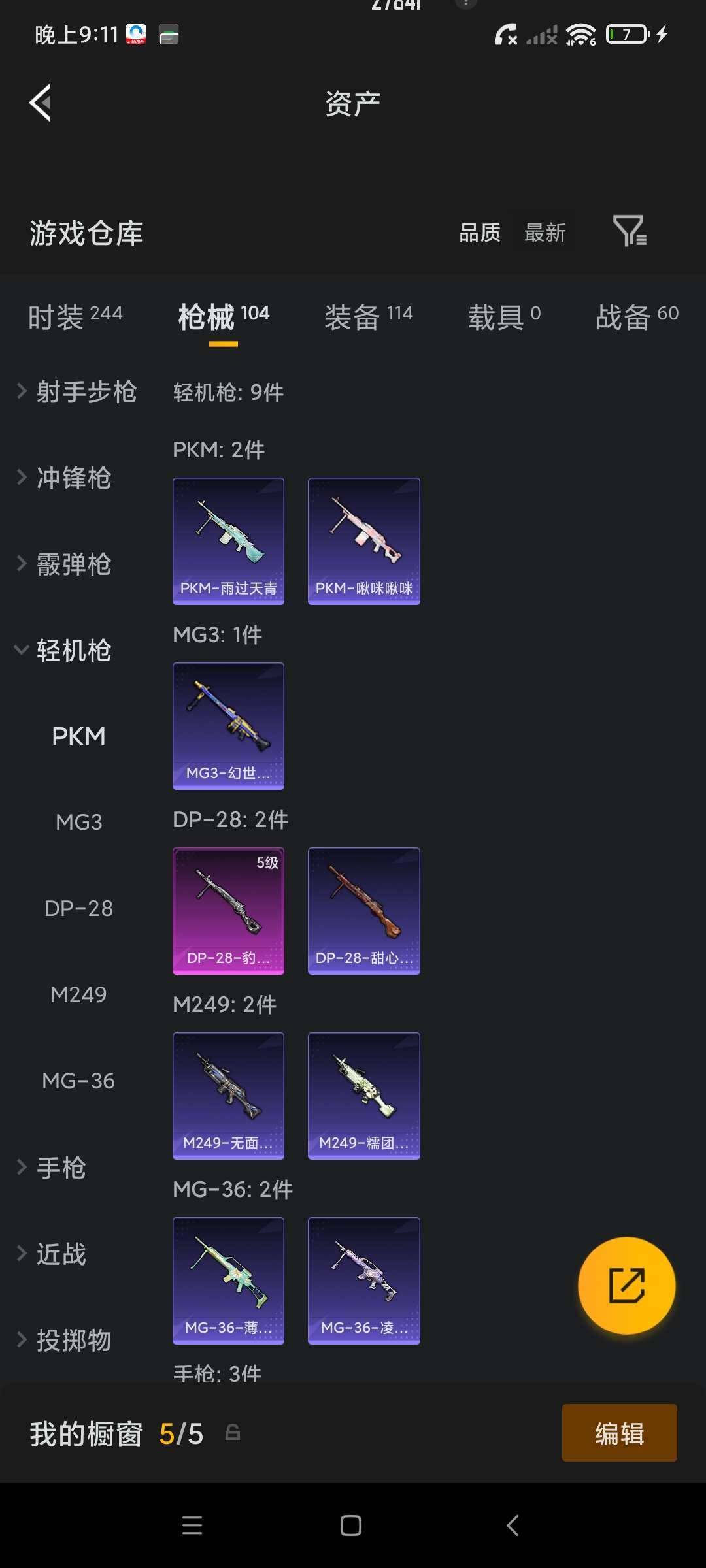Open the PKM-雨过天青 skin

(228, 540)
